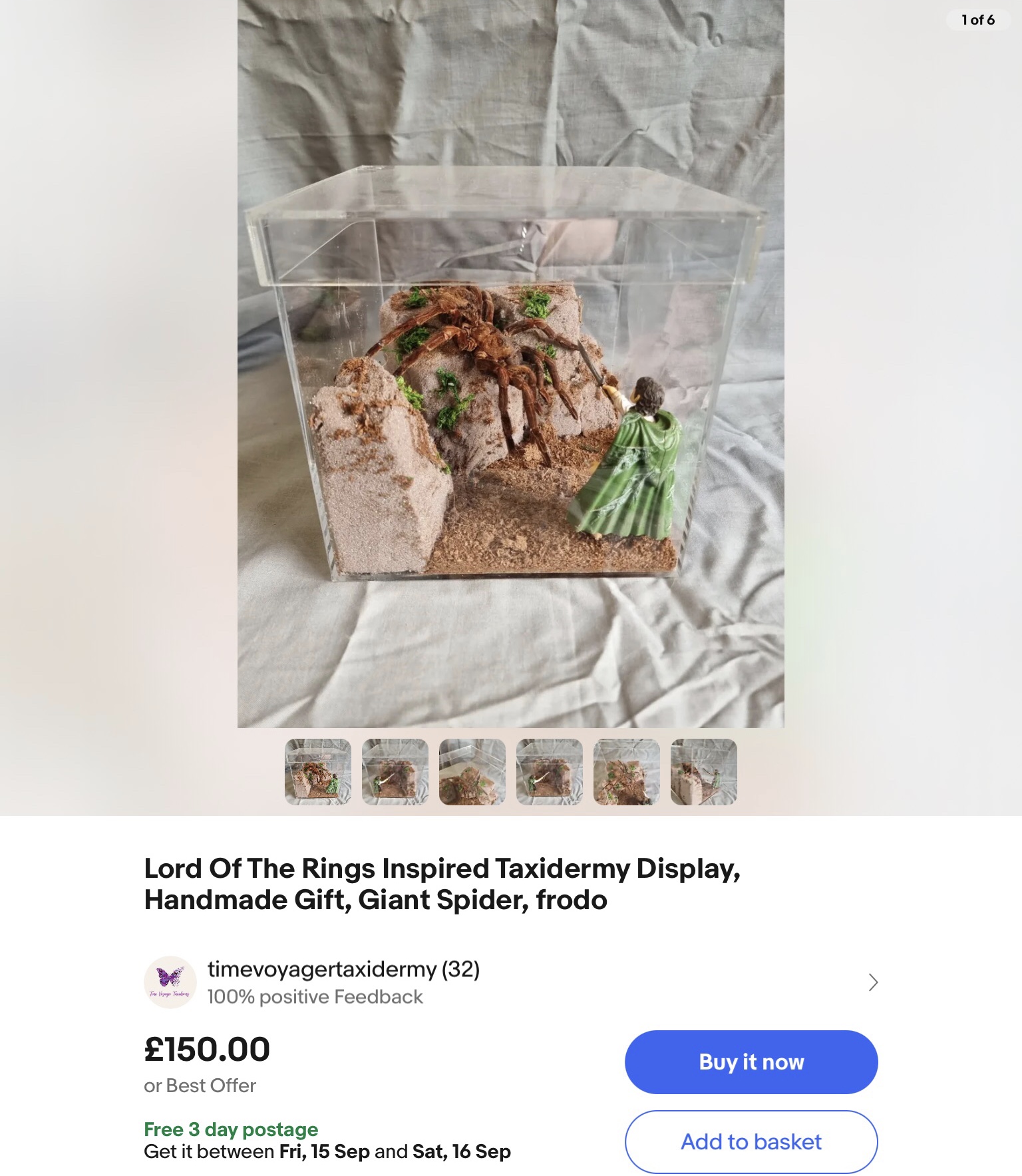Open main product photo full screen

click(510, 363)
